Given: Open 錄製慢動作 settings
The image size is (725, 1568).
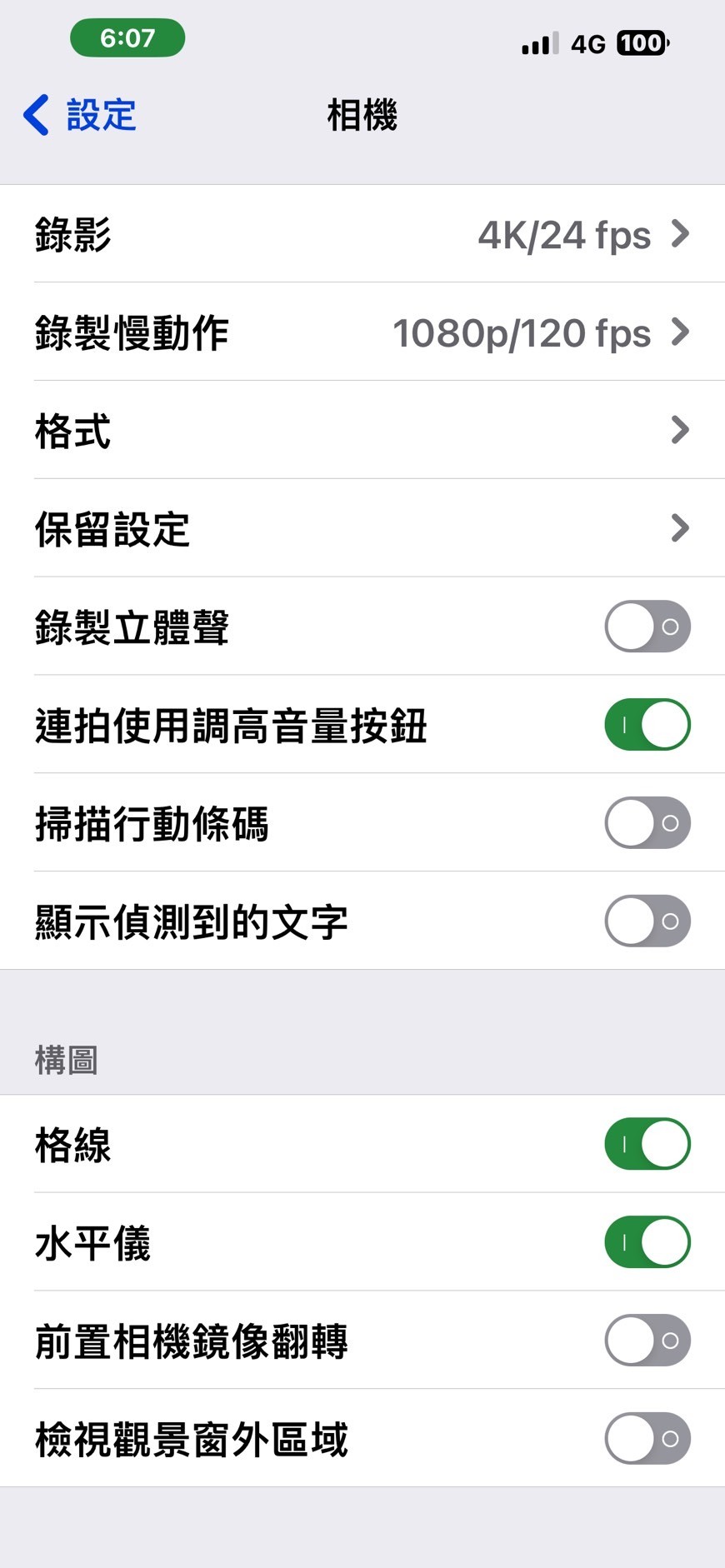Looking at the screenshot, I should pos(362,332).
